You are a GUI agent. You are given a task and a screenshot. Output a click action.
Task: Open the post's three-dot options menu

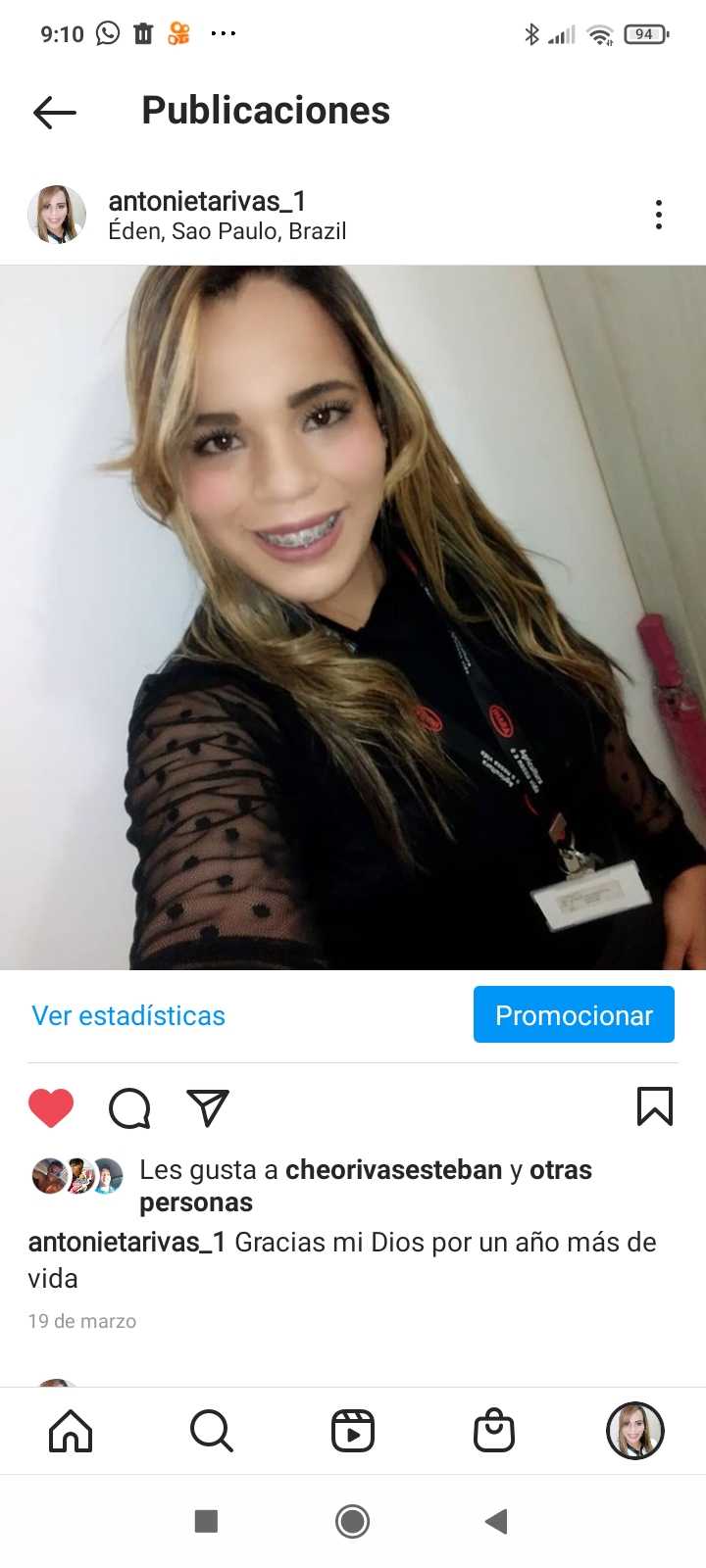click(x=659, y=215)
